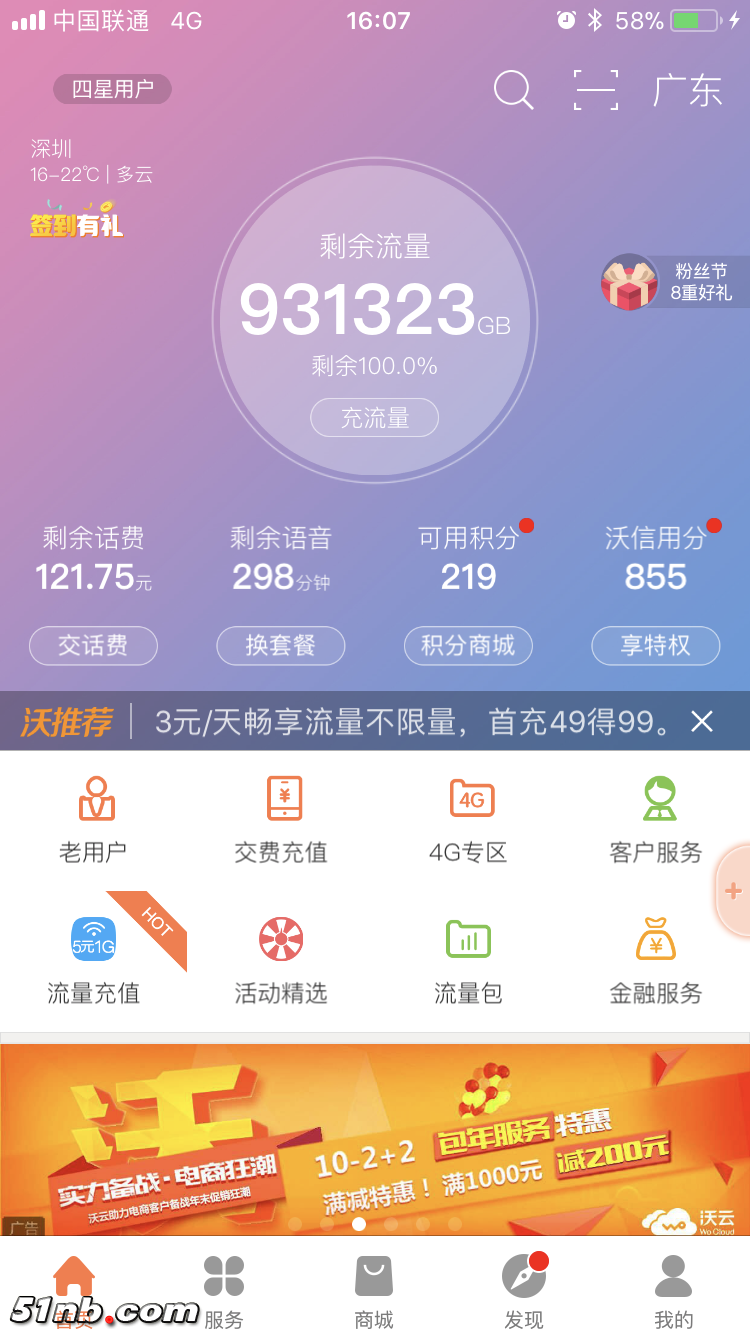The image size is (750, 1334).
Task: Dismiss the 沃推荐 recommendation bar
Action: [x=702, y=721]
